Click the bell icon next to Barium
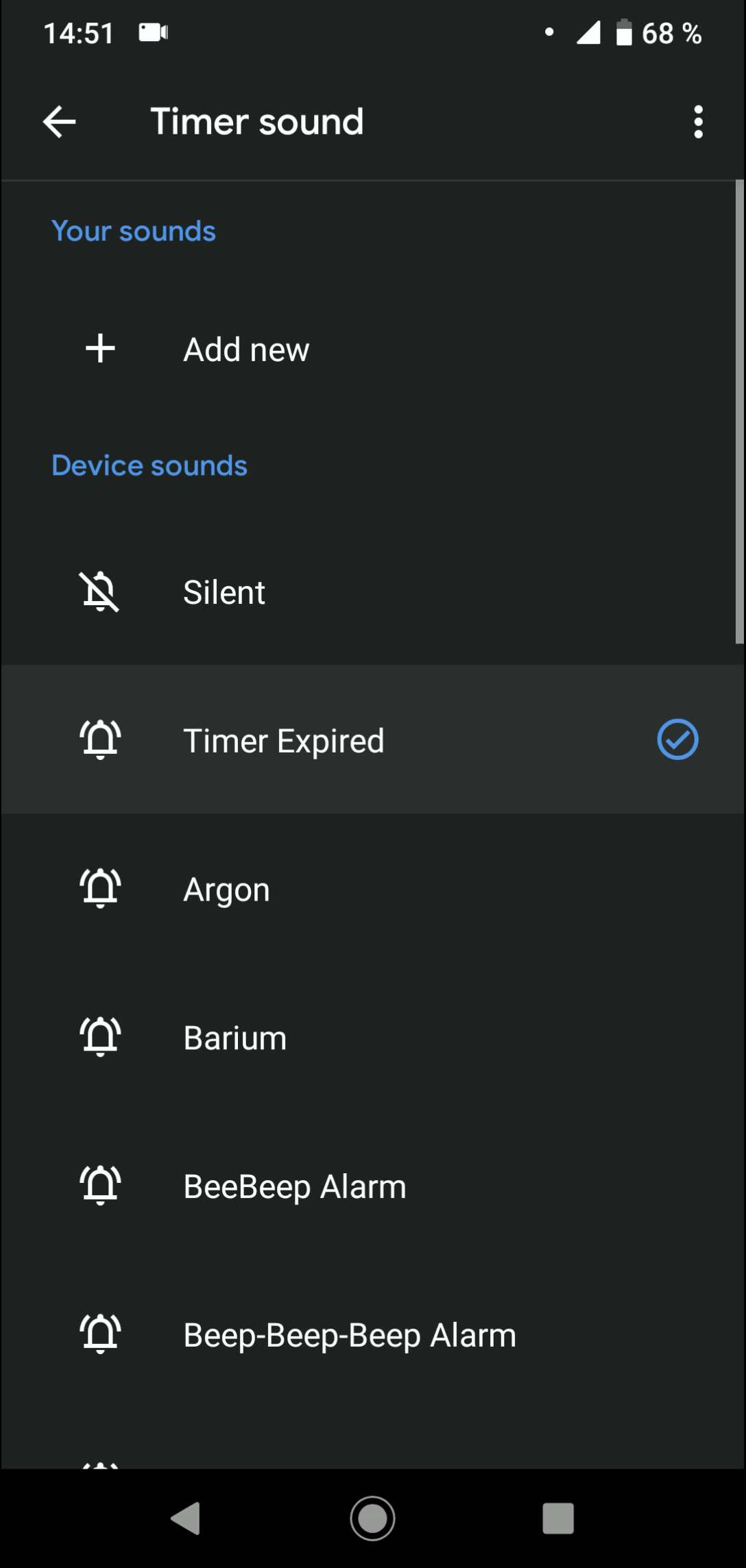This screenshot has width=746, height=1568. coord(100,1037)
